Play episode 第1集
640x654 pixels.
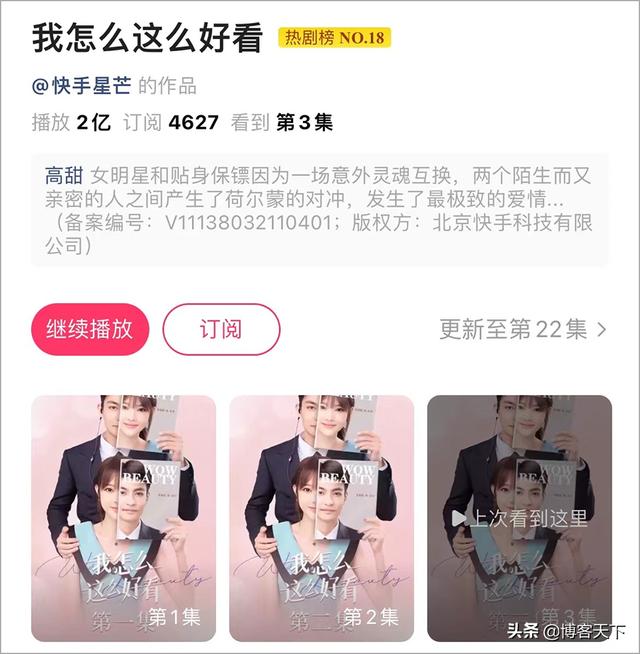pyautogui.click(x=124, y=517)
